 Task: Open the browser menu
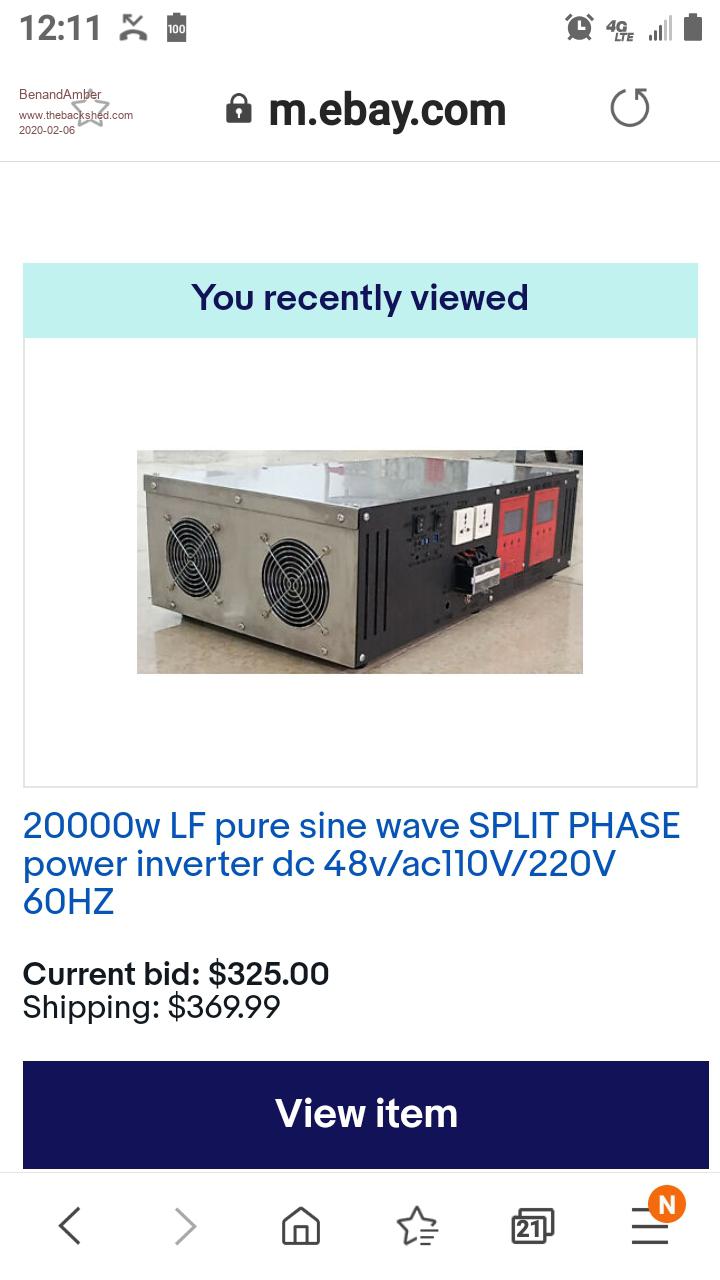coord(650,1225)
